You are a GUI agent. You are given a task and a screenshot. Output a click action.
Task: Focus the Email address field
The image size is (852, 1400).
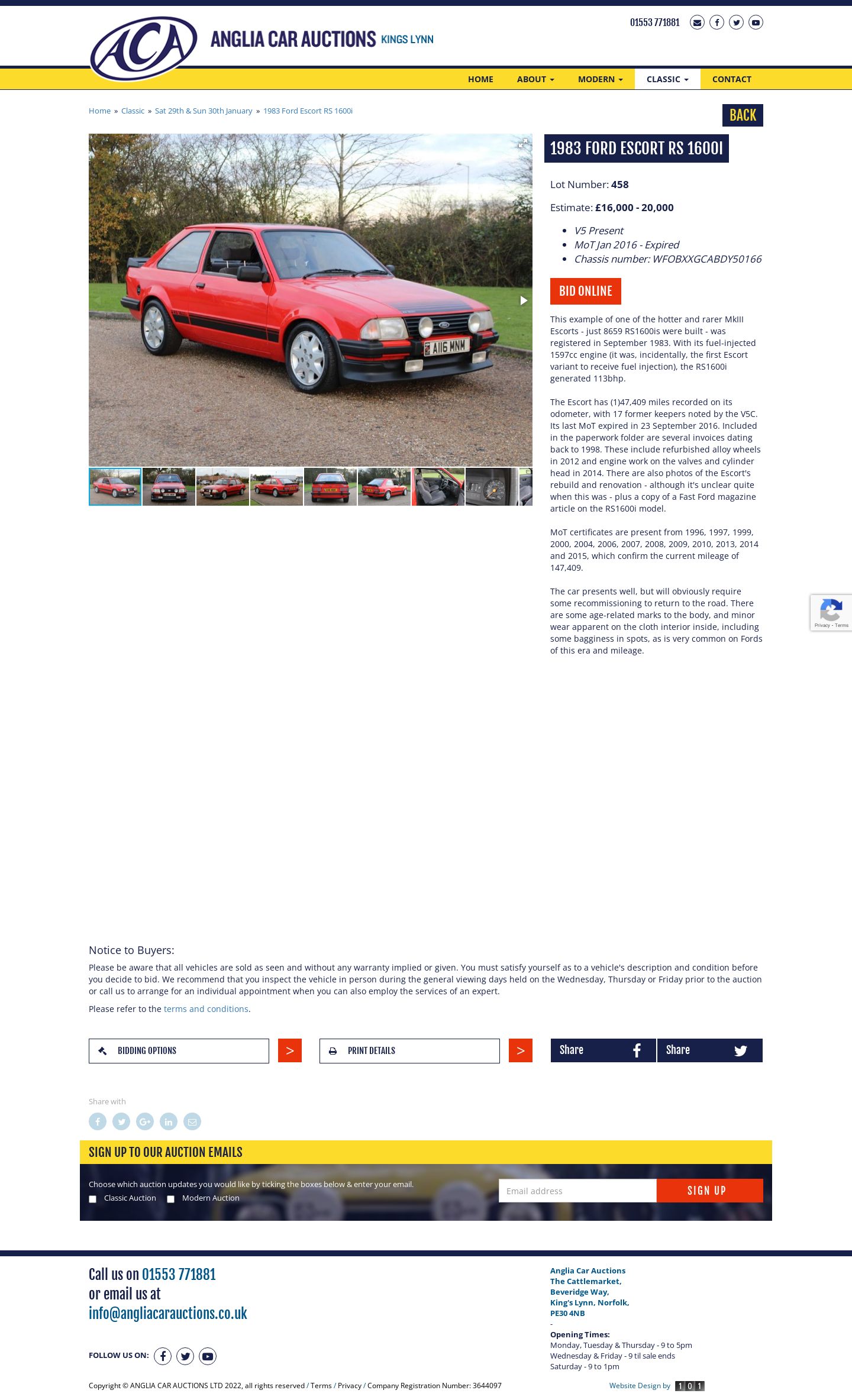point(577,1191)
